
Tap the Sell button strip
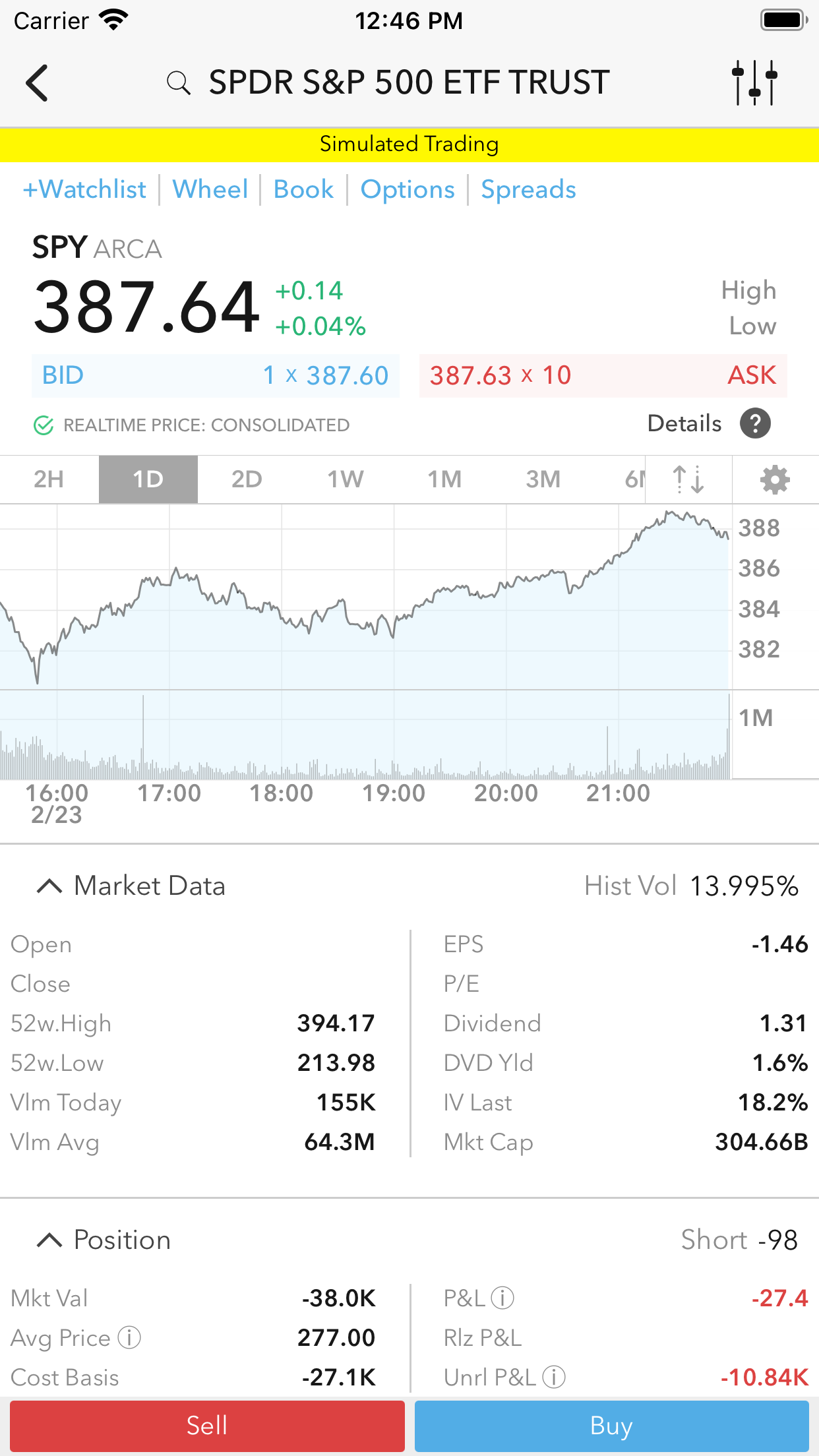pyautogui.click(x=207, y=1426)
